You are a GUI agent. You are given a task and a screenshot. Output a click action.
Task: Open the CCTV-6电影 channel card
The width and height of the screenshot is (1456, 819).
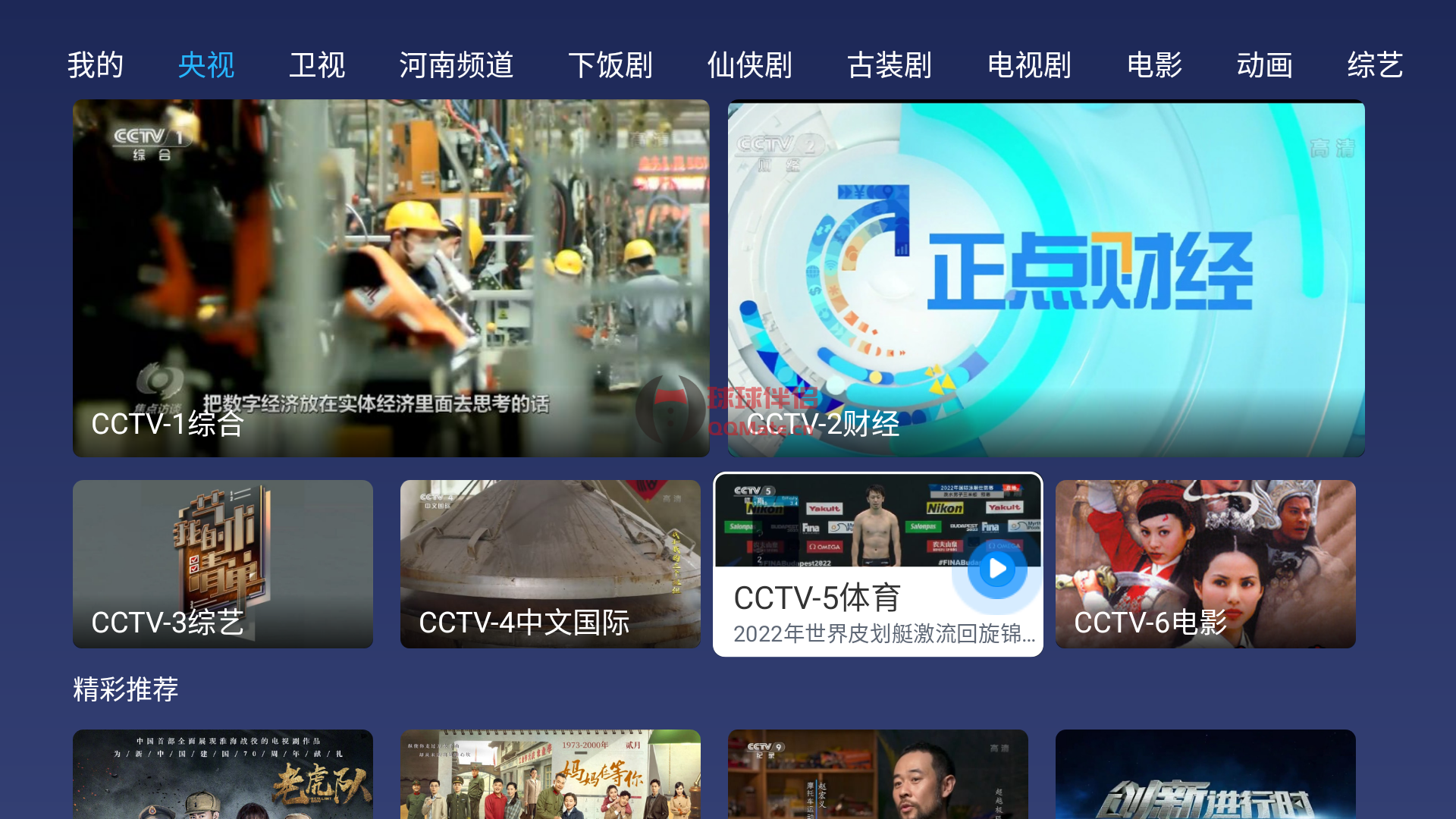point(1205,563)
